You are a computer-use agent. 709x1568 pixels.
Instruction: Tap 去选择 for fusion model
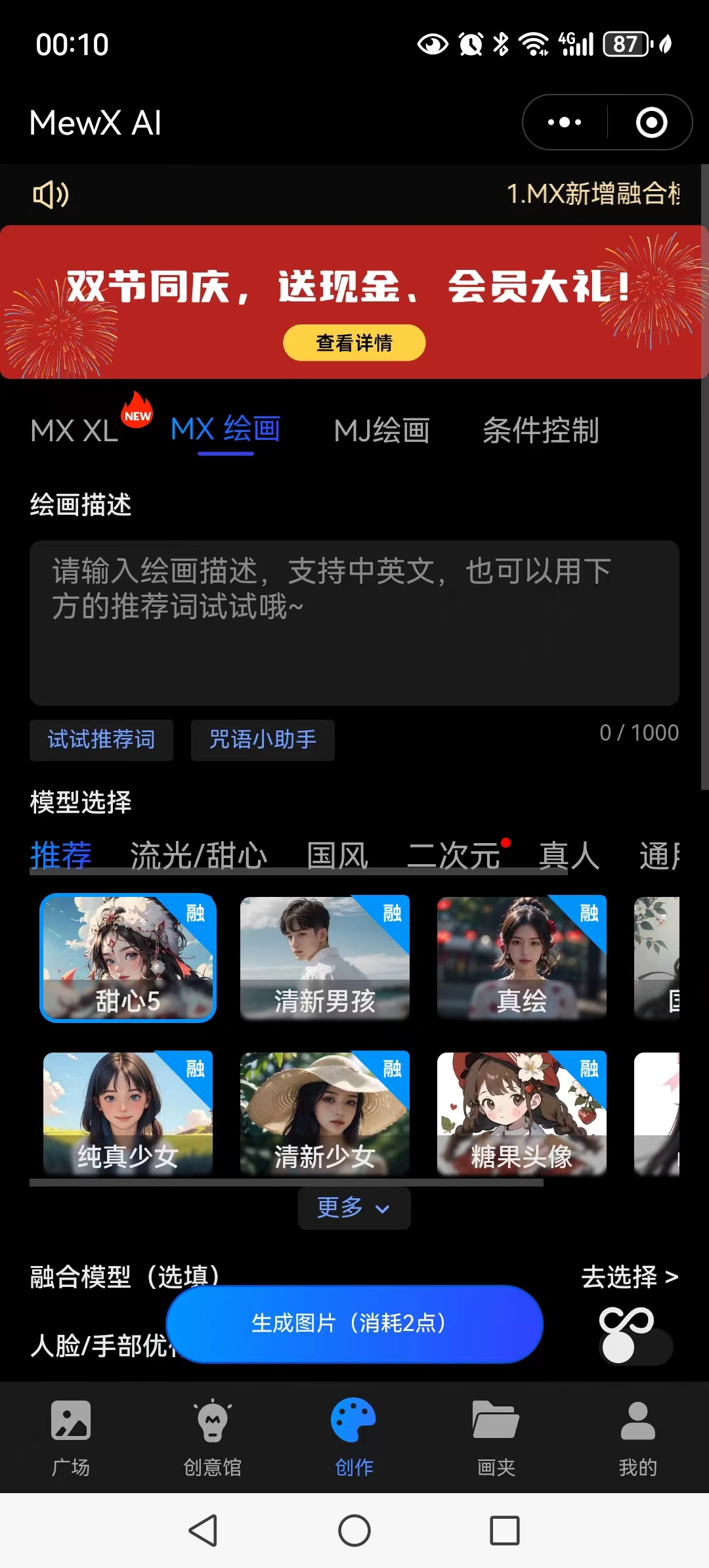tap(629, 1276)
